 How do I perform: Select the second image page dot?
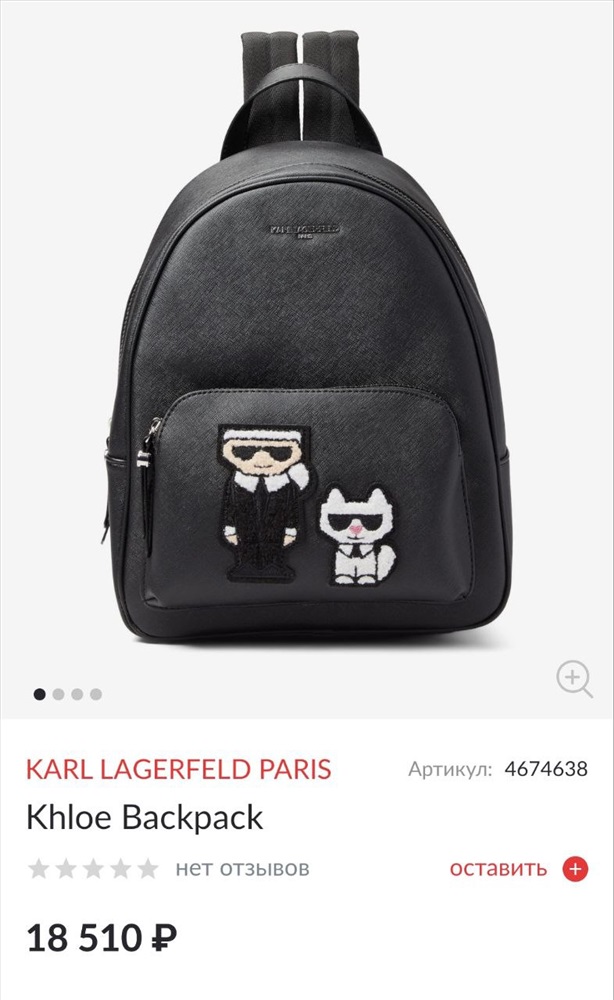click(59, 694)
